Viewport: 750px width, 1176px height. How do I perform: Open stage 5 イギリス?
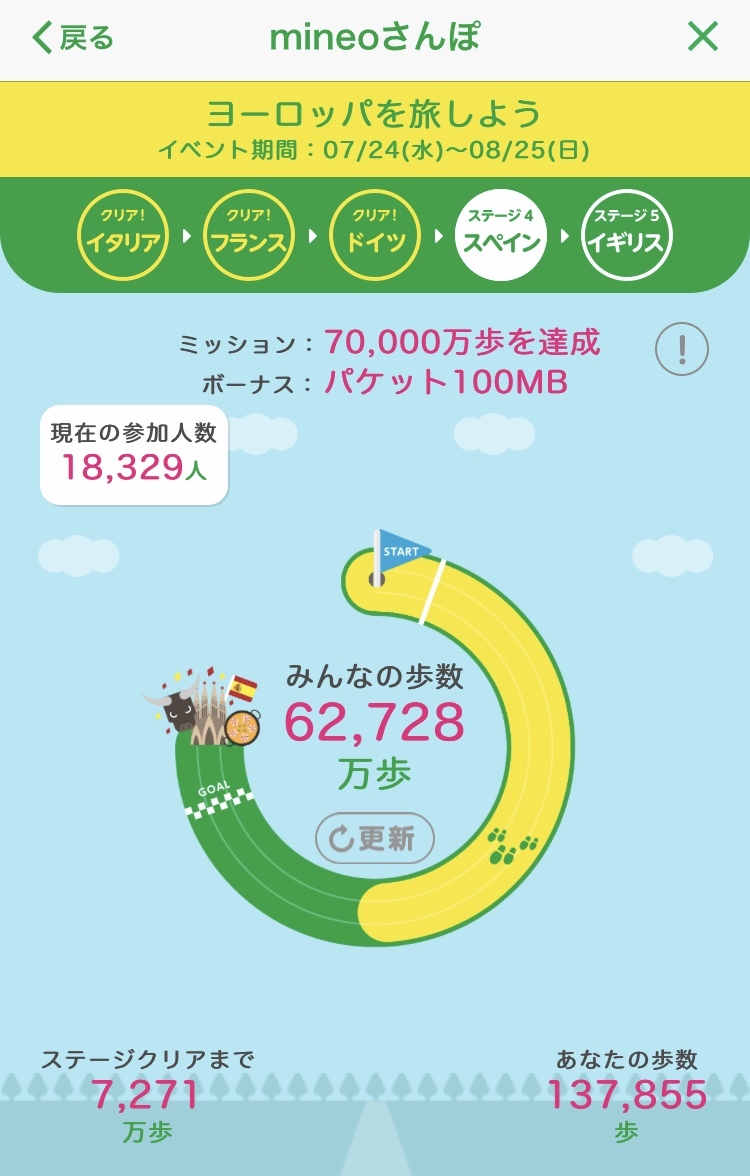point(627,235)
